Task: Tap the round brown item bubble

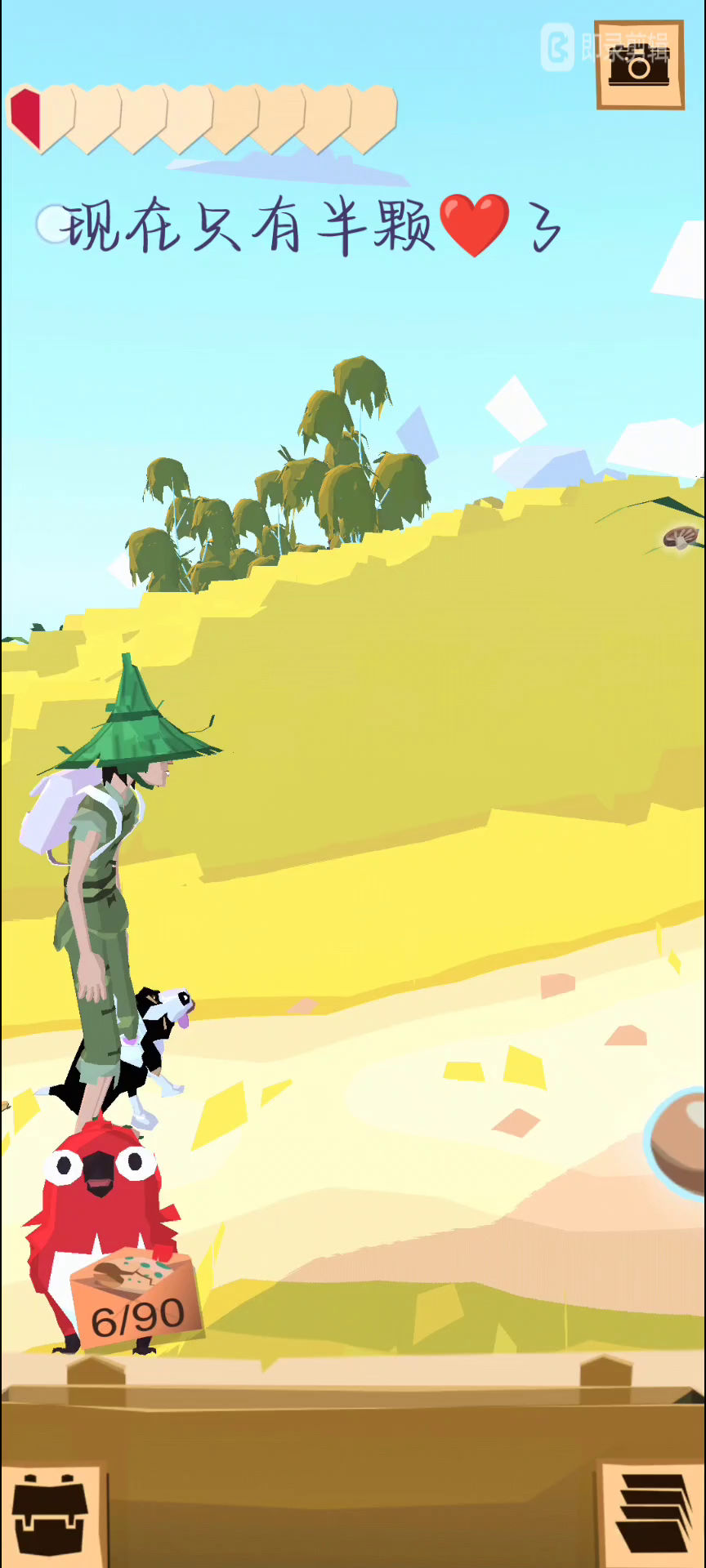Action: click(677, 1145)
